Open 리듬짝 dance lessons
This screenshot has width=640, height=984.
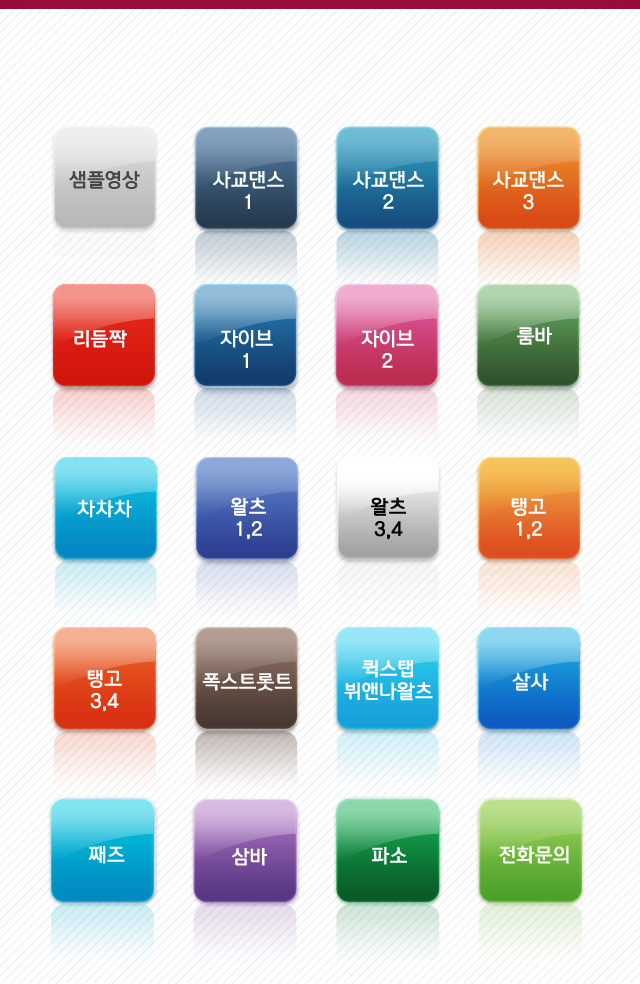pos(104,335)
